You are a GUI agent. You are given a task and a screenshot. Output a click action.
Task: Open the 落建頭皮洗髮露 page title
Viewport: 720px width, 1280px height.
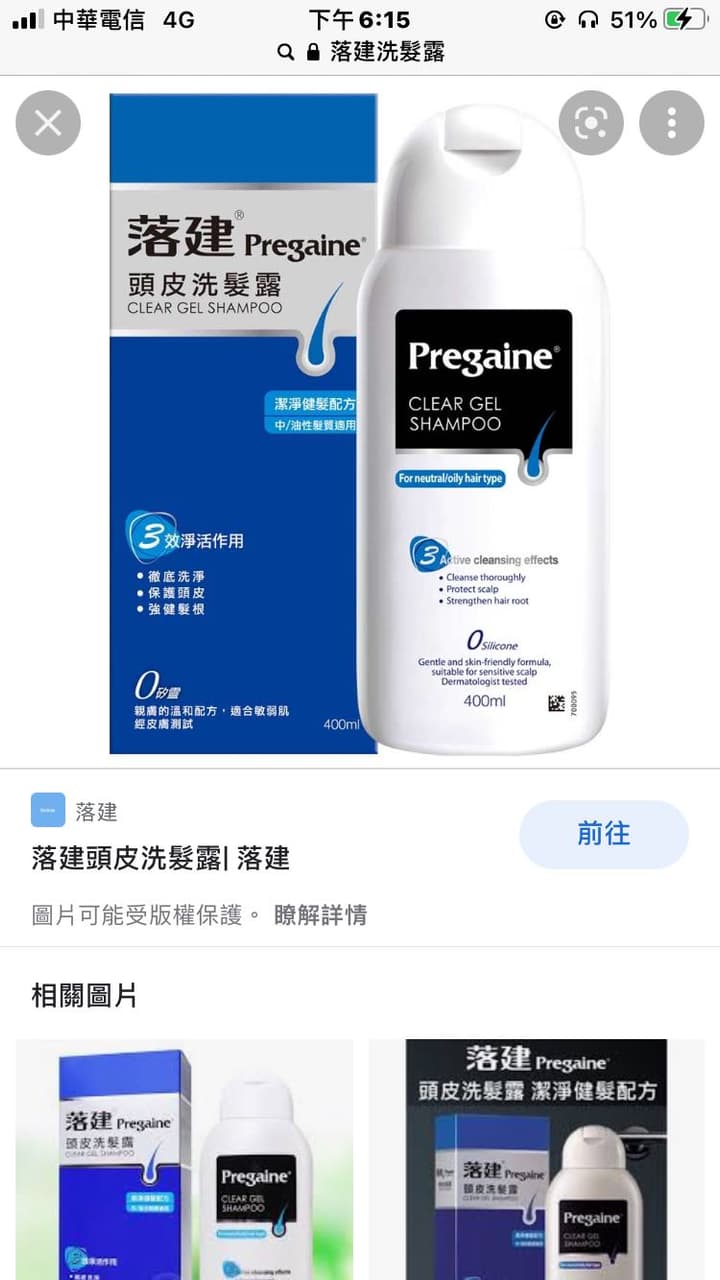pos(160,858)
